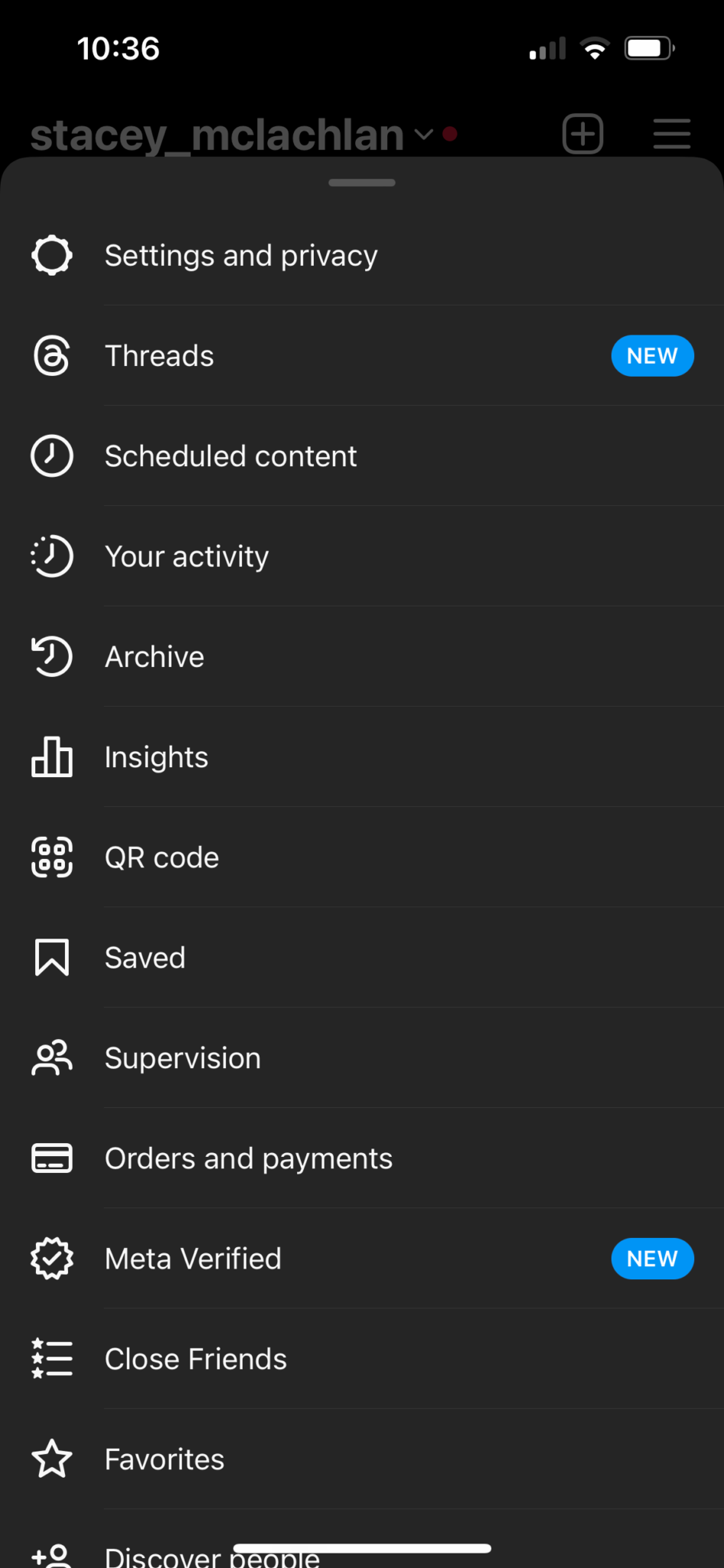Tap the sheet's drag handle

(x=362, y=183)
